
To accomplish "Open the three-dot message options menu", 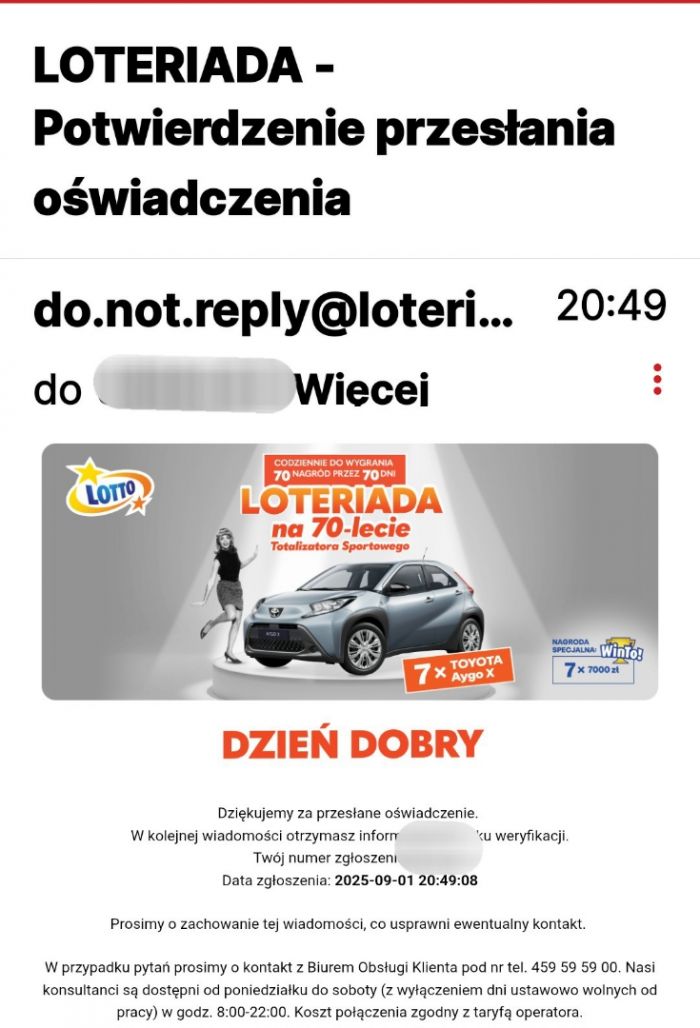I will point(657,380).
